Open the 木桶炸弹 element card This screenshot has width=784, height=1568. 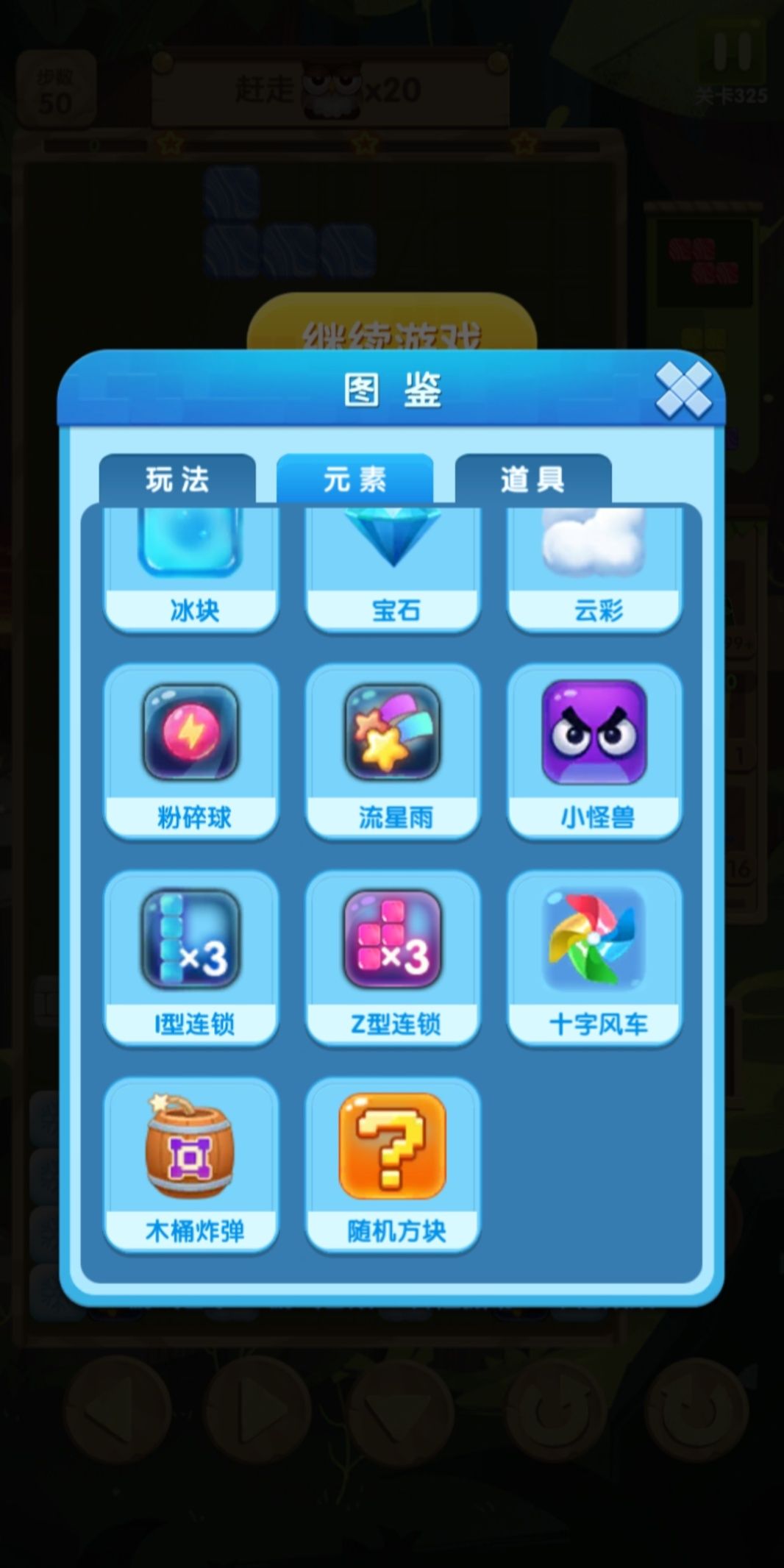(x=191, y=1164)
